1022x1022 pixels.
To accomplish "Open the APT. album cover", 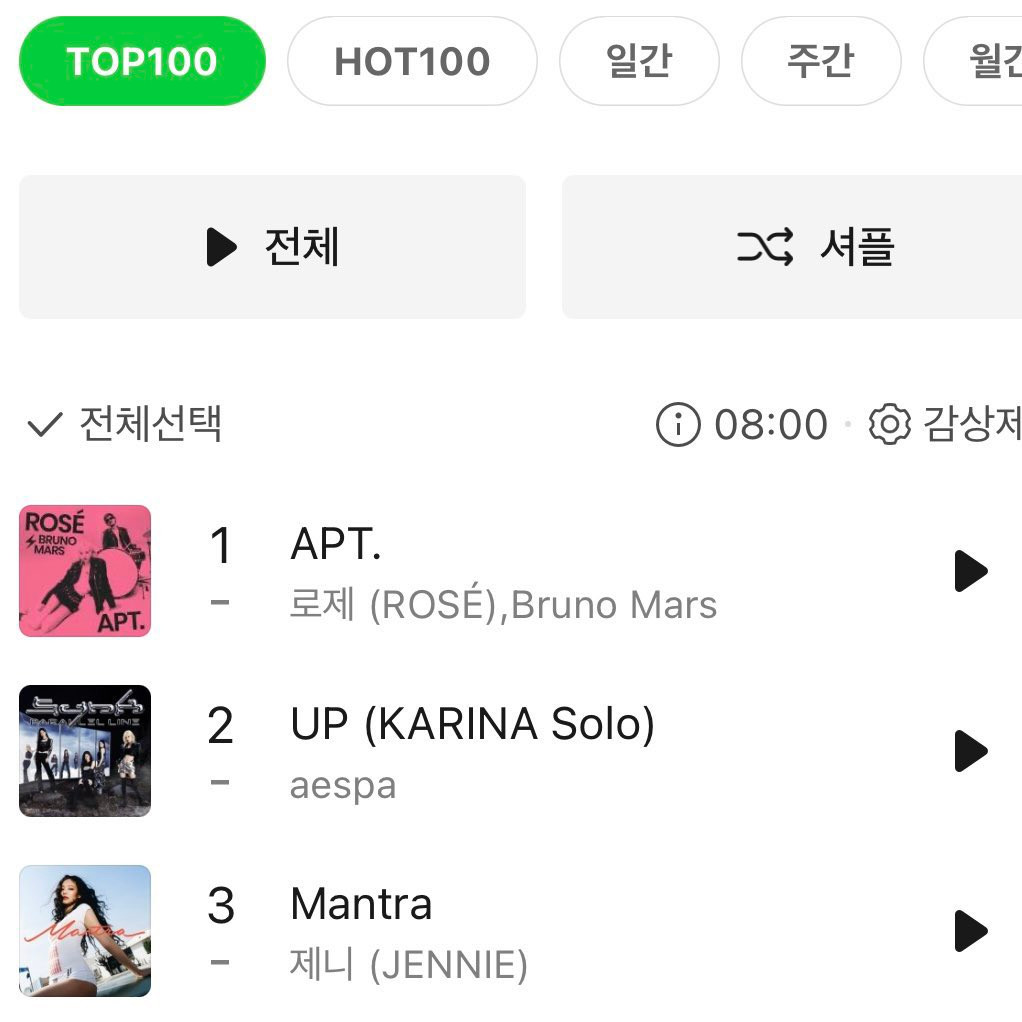I will click(85, 571).
